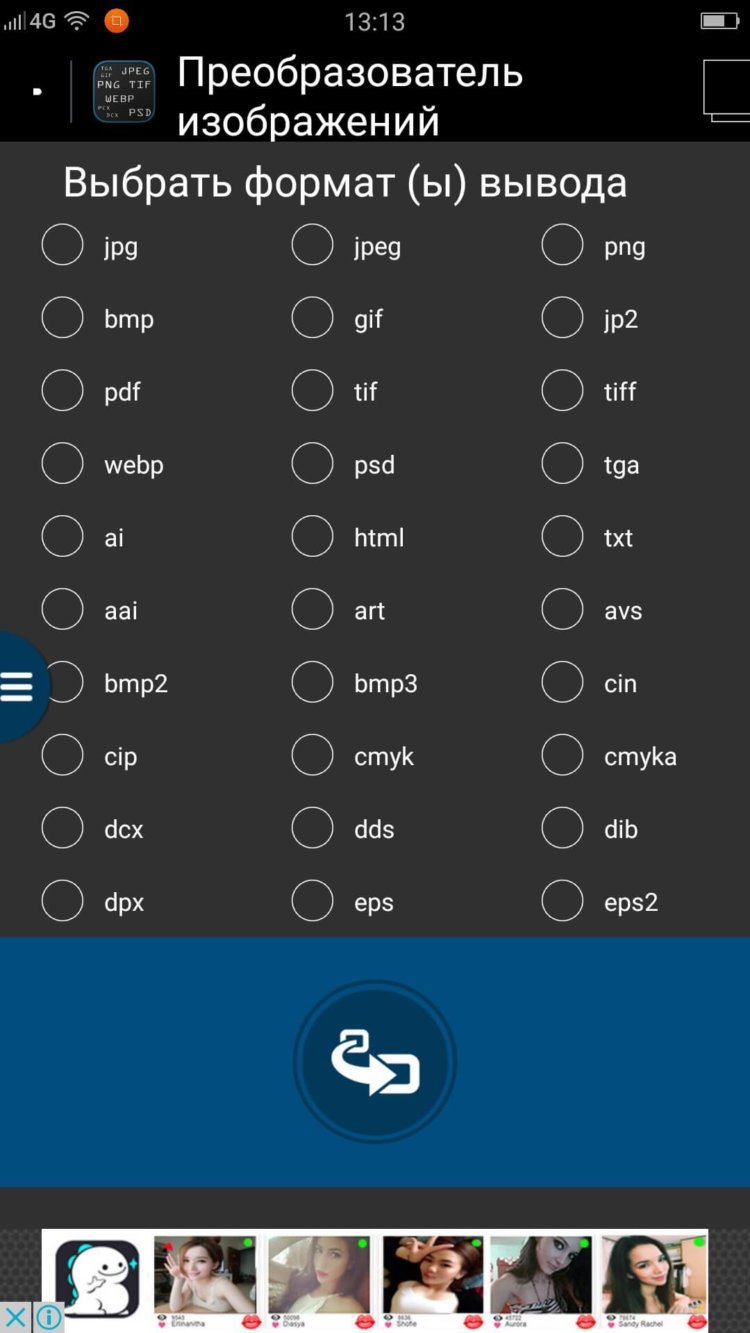750x1333 pixels.
Task: Enable the tiff format option
Action: [562, 390]
